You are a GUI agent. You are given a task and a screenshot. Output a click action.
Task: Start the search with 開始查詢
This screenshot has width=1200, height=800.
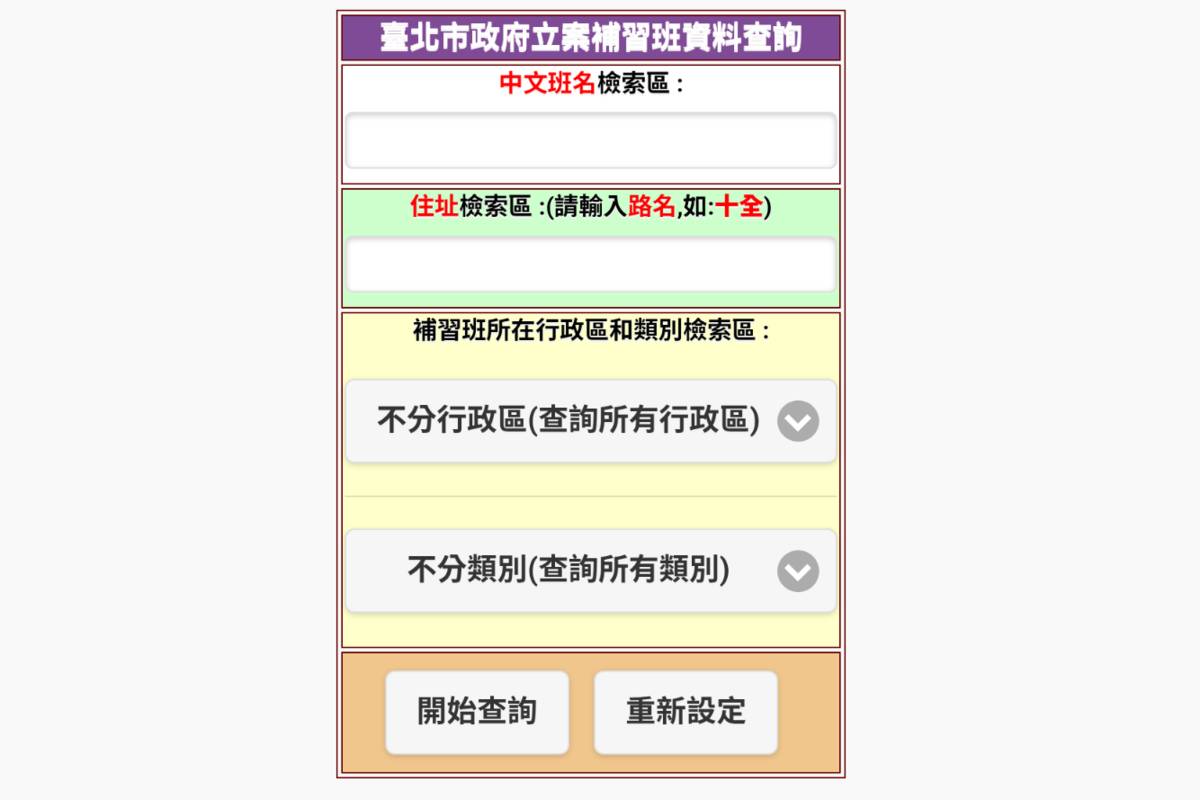(x=477, y=712)
